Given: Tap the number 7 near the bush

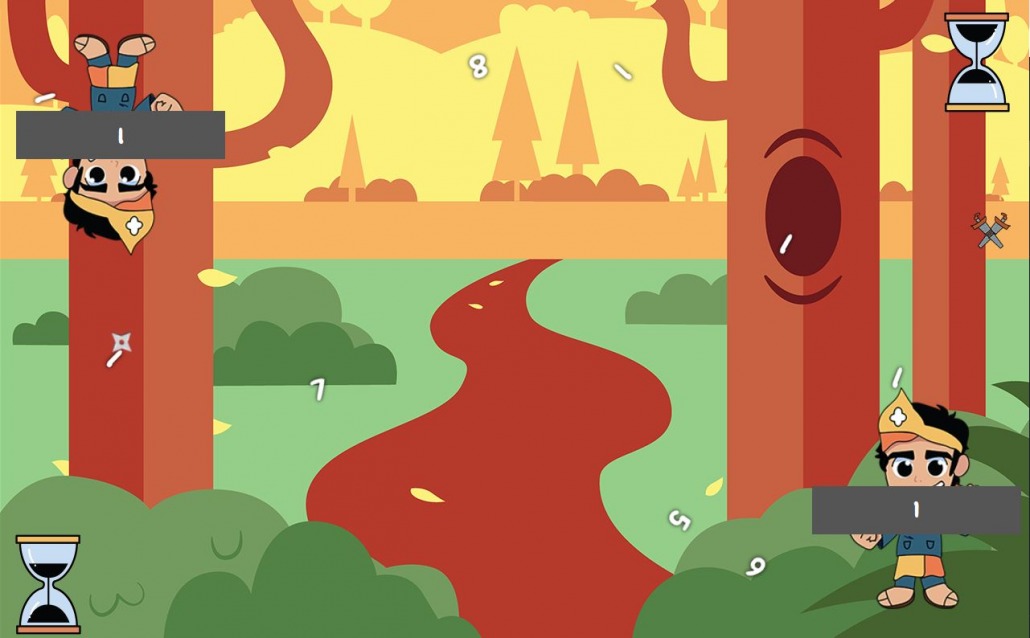Looking at the screenshot, I should 318,389.
